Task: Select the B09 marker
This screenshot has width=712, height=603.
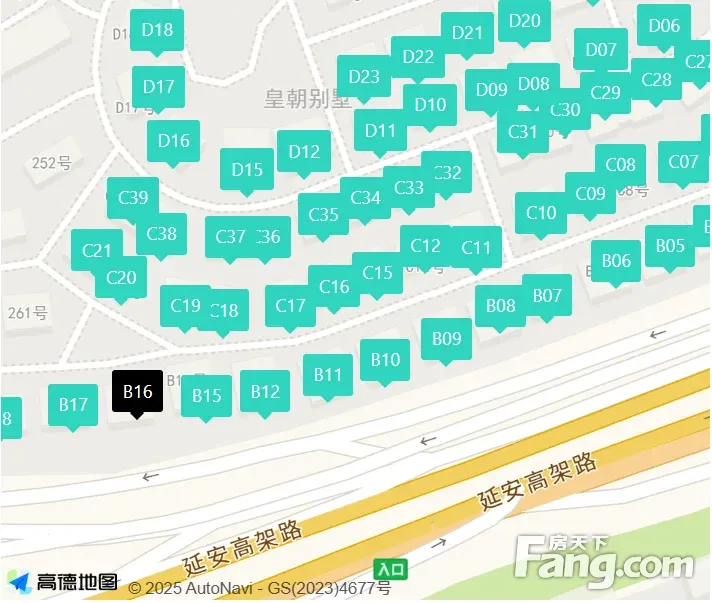Action: (446, 339)
